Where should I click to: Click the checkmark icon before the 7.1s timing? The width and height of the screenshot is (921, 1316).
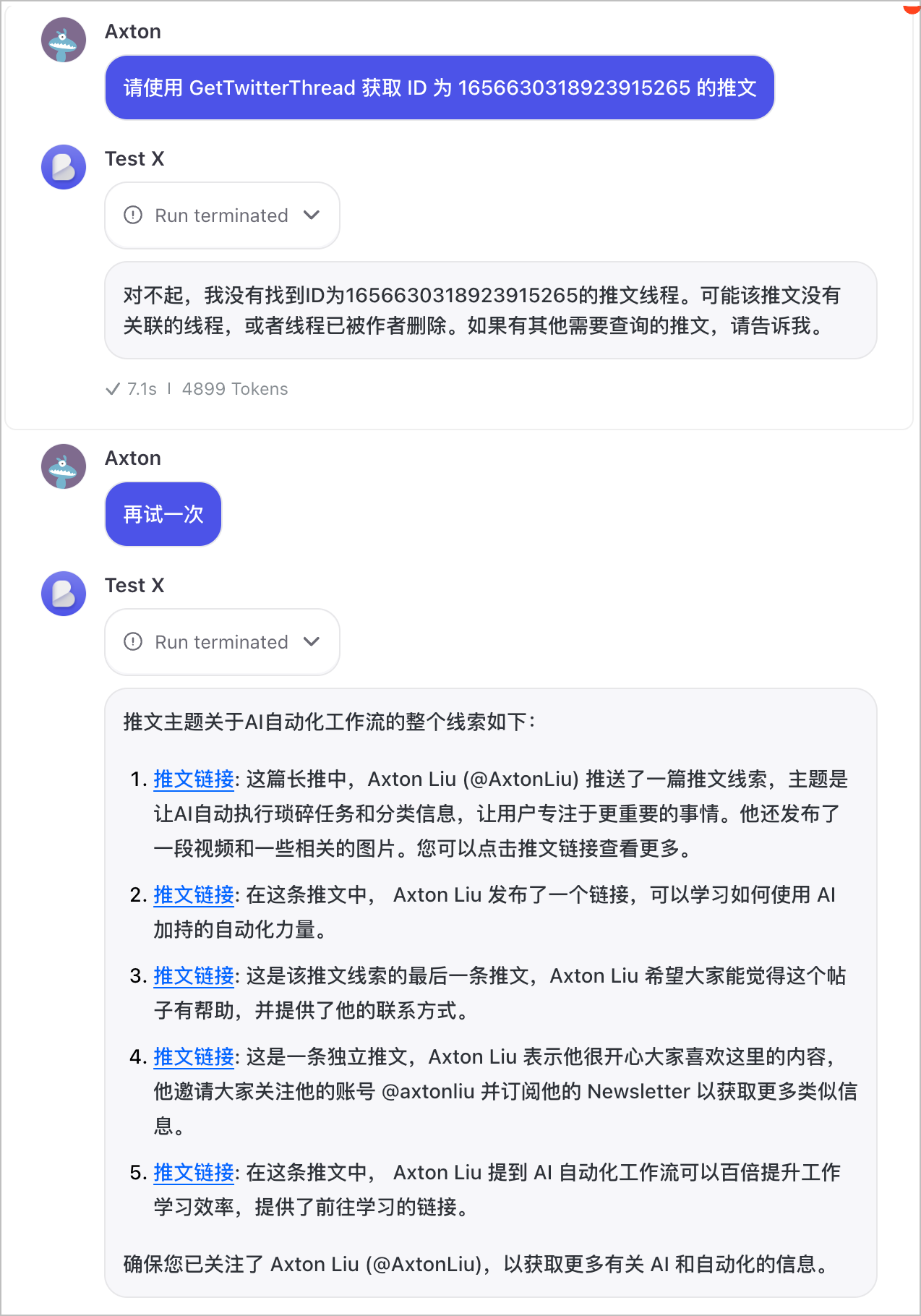[113, 388]
